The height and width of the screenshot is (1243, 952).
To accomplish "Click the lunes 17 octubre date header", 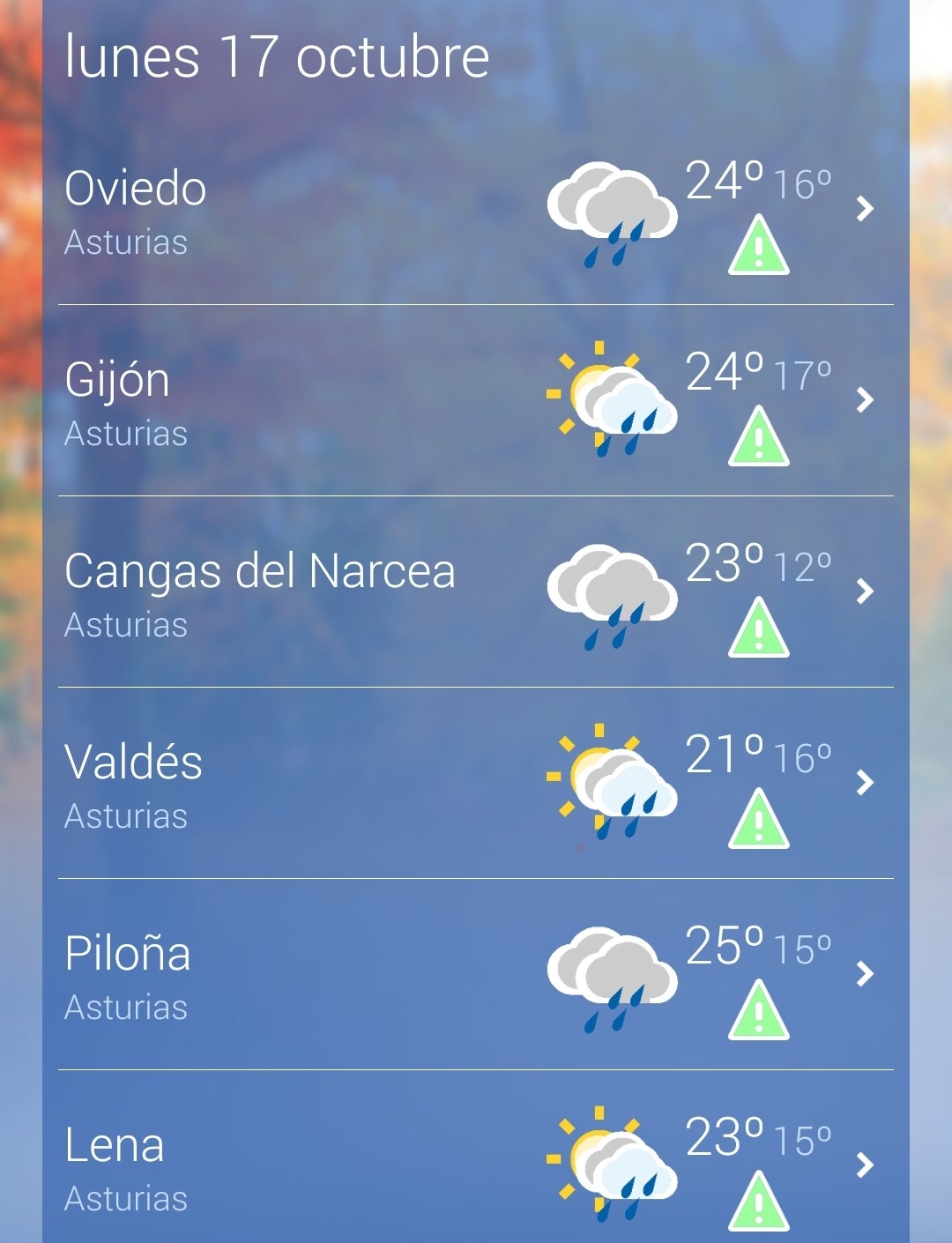I will (x=278, y=55).
